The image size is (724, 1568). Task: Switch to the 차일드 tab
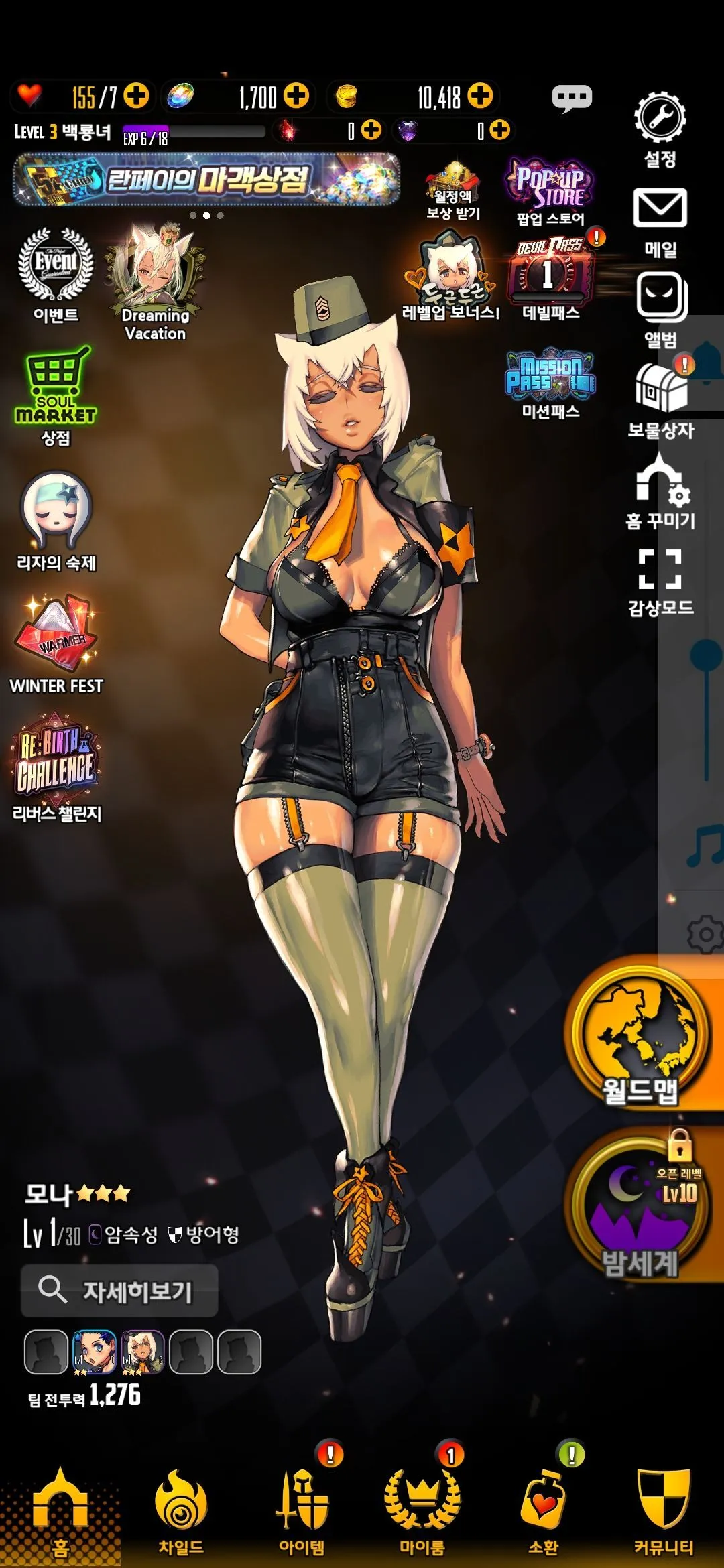pyautogui.click(x=180, y=1511)
